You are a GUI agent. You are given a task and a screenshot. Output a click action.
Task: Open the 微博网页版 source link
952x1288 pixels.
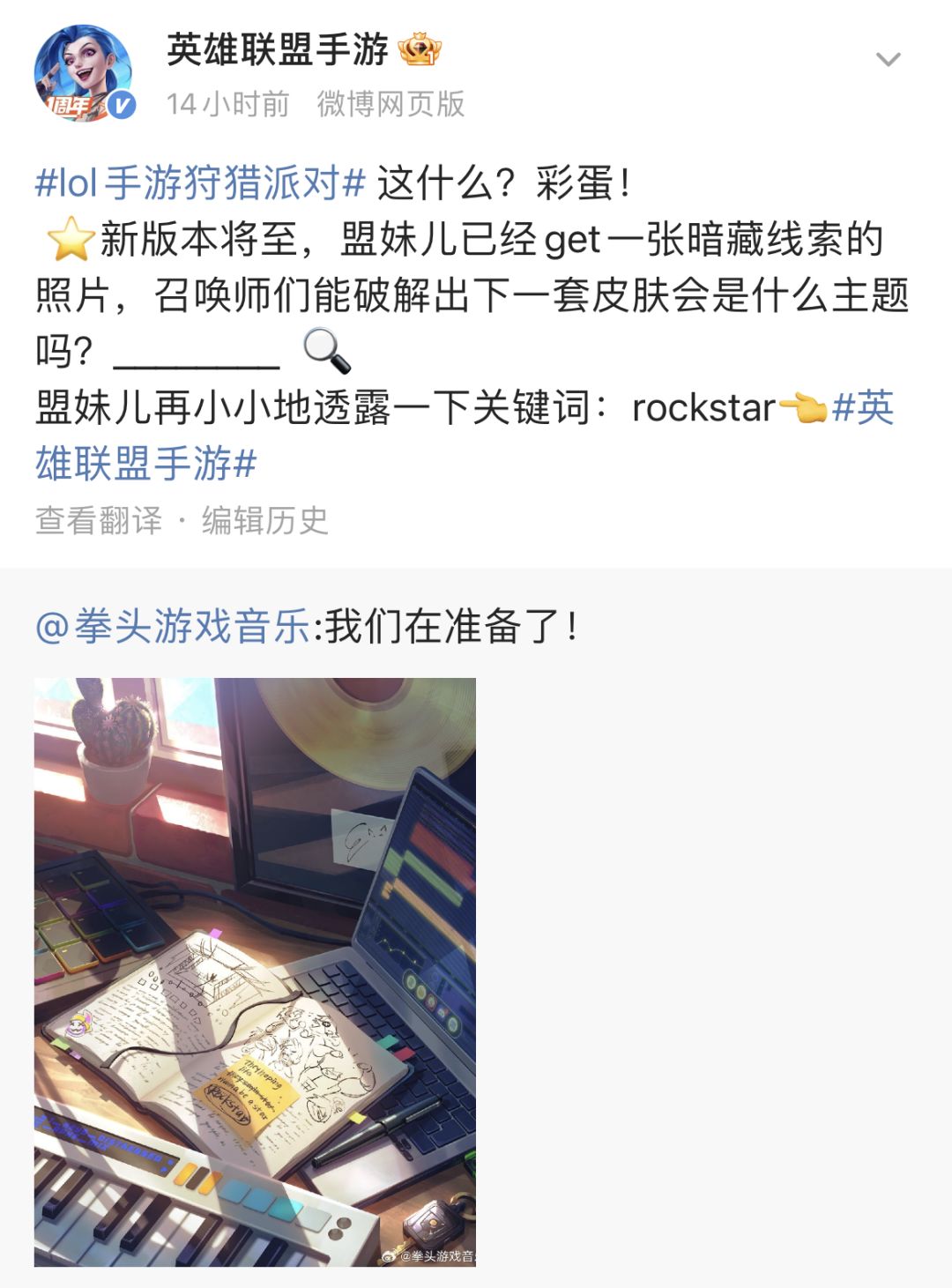[390, 104]
